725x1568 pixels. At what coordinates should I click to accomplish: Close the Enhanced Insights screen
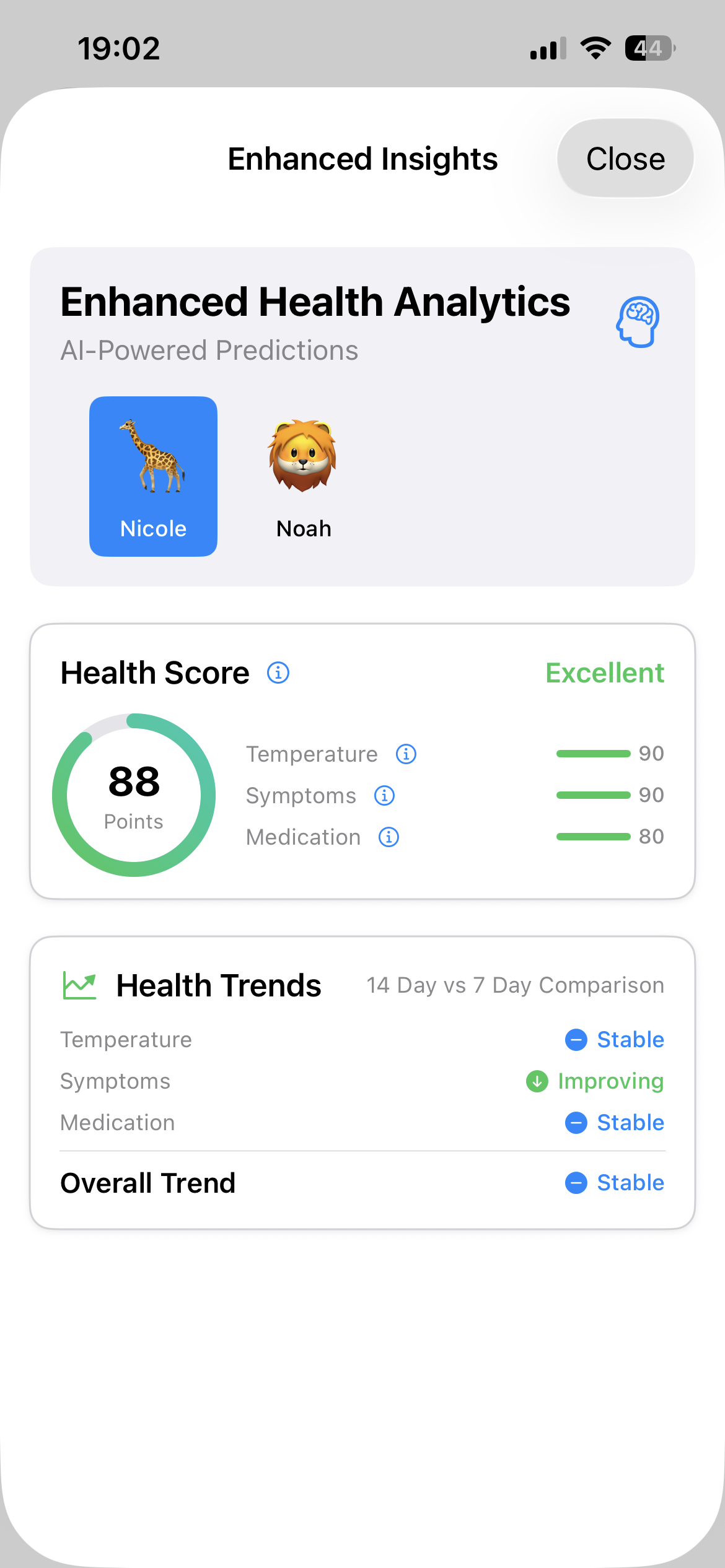click(x=625, y=159)
